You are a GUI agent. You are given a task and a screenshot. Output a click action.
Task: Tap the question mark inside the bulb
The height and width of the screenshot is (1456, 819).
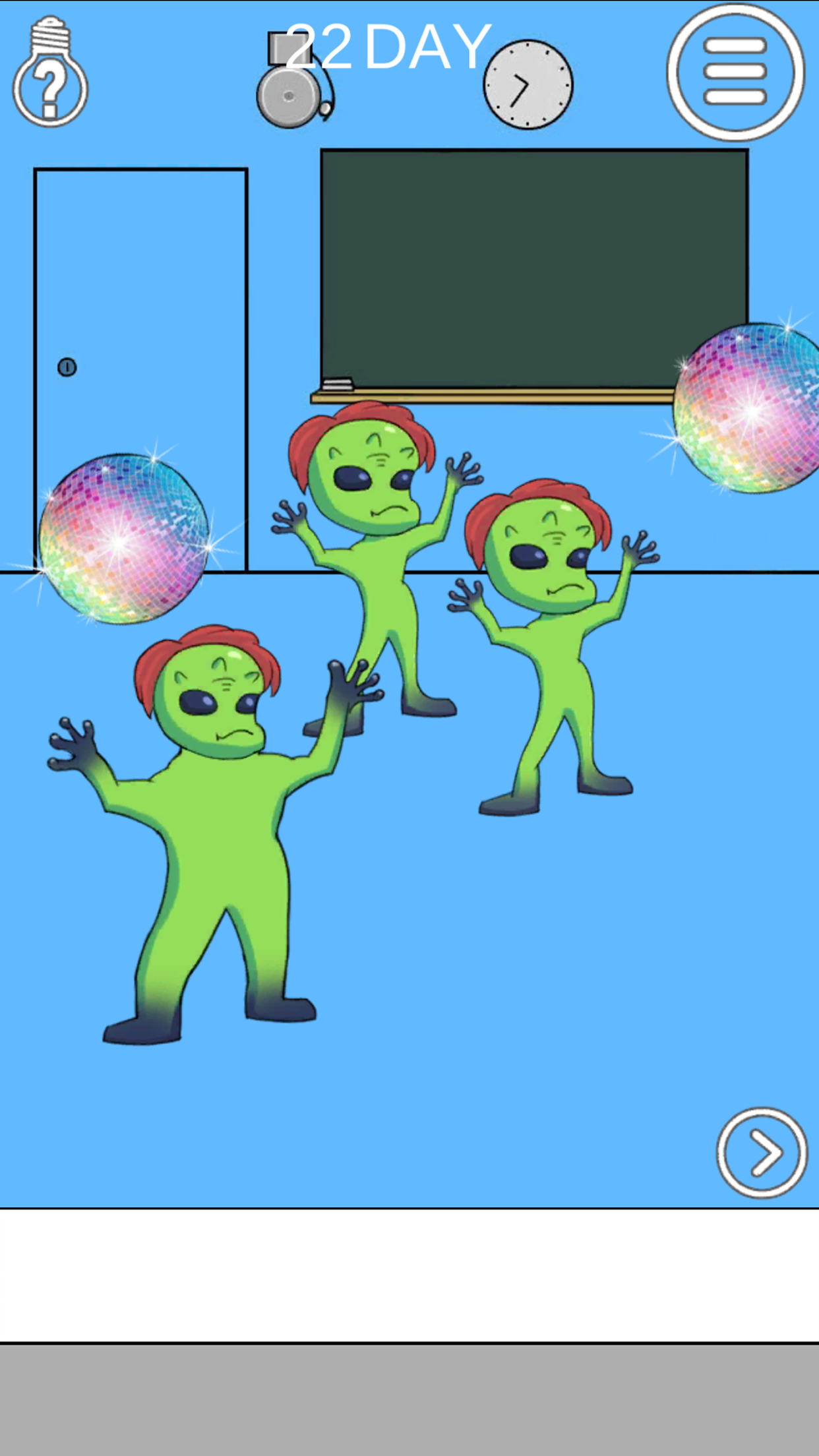[x=49, y=86]
